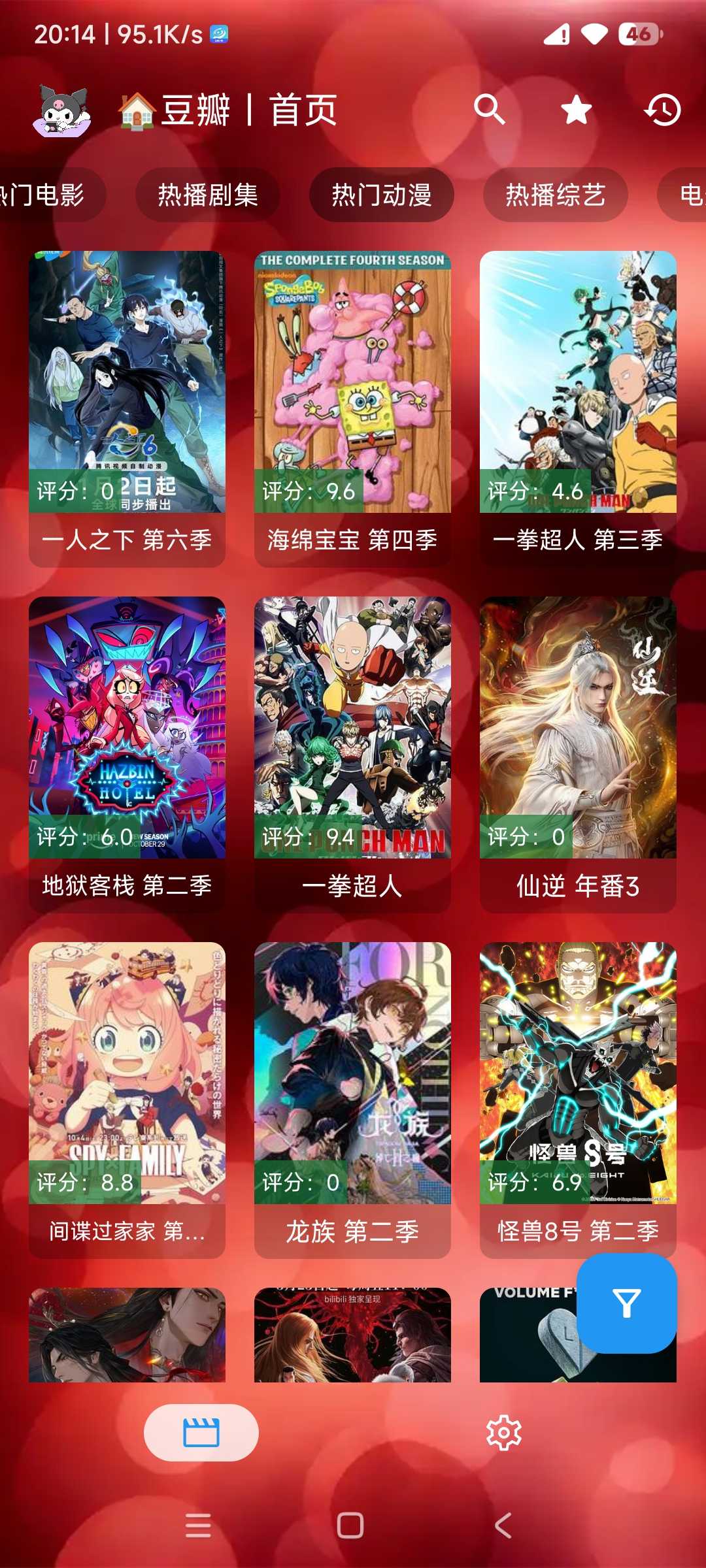Tap the blue filter floating button
Viewport: 706px width, 1568px height.
(626, 1303)
